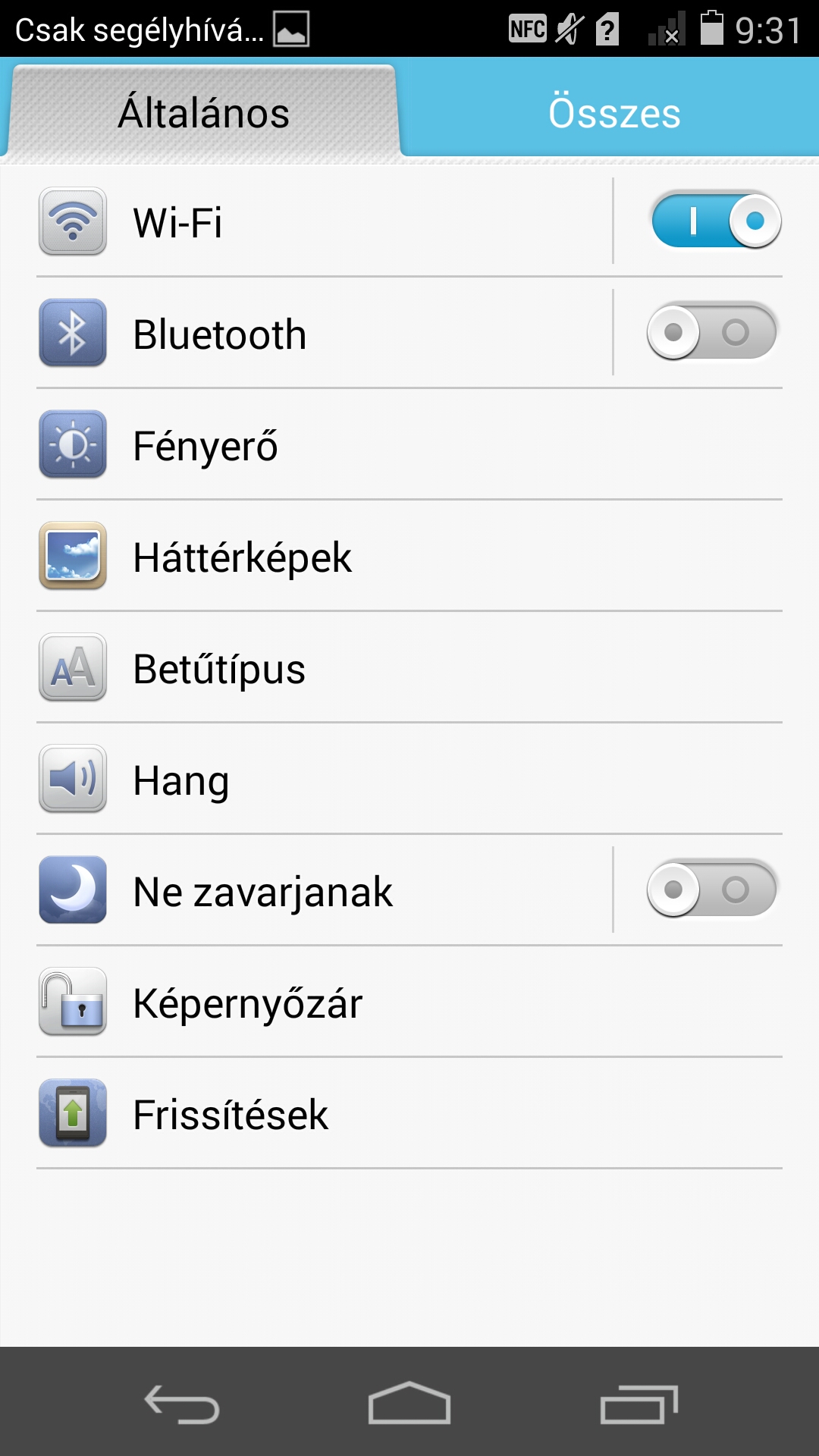Enable the Bluetooth switch
Image resolution: width=819 pixels, height=1456 pixels.
coord(711,332)
